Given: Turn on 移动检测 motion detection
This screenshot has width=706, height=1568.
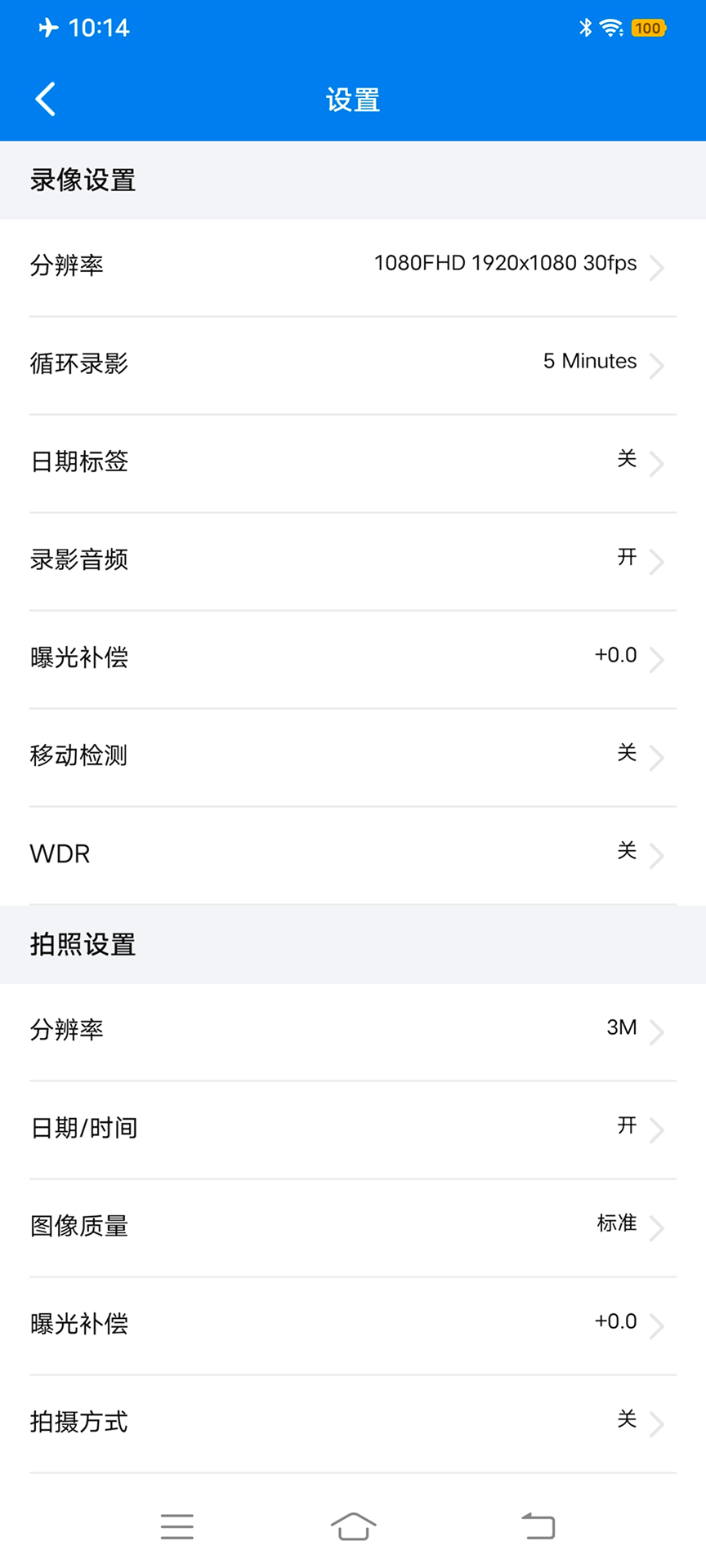Looking at the screenshot, I should [353, 756].
